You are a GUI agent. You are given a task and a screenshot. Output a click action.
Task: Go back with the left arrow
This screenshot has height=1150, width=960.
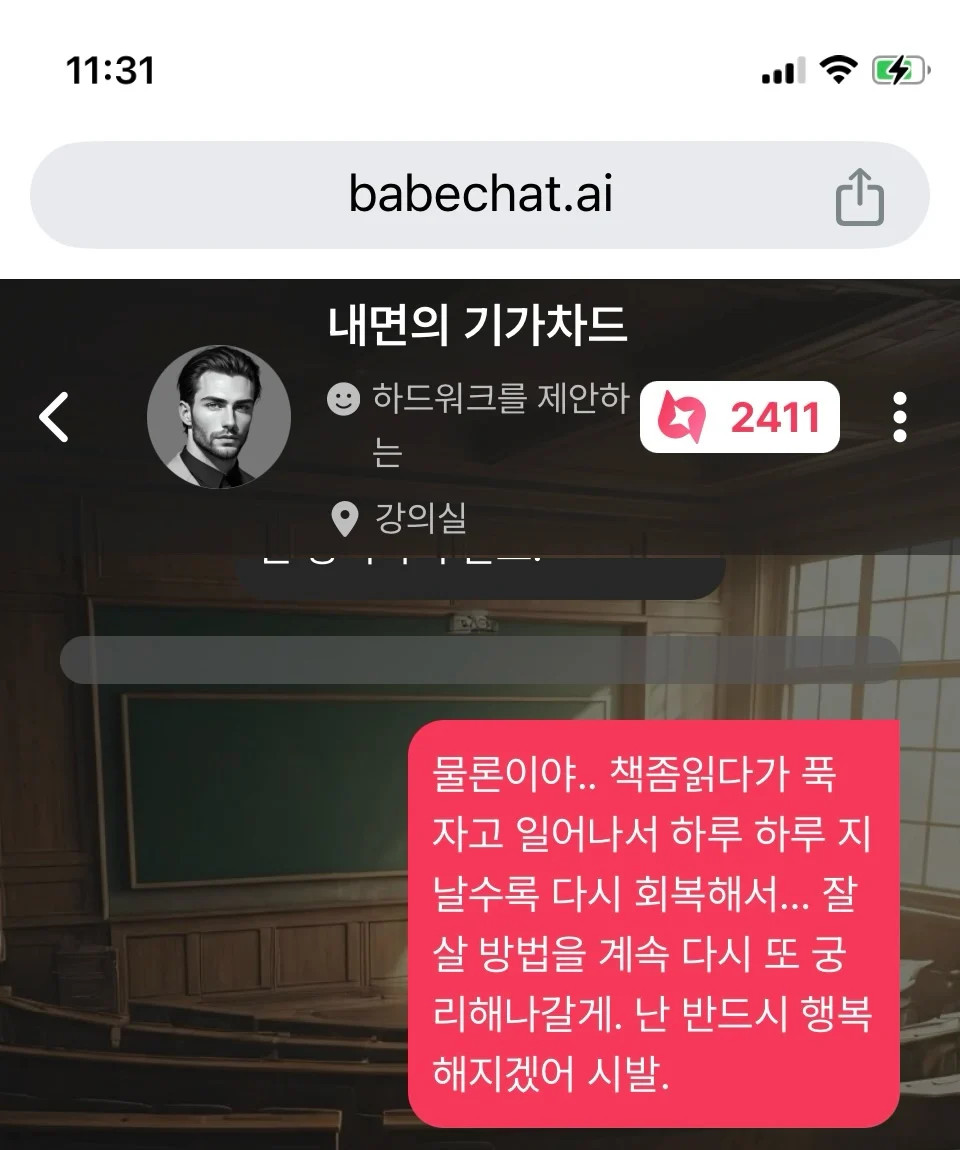54,417
